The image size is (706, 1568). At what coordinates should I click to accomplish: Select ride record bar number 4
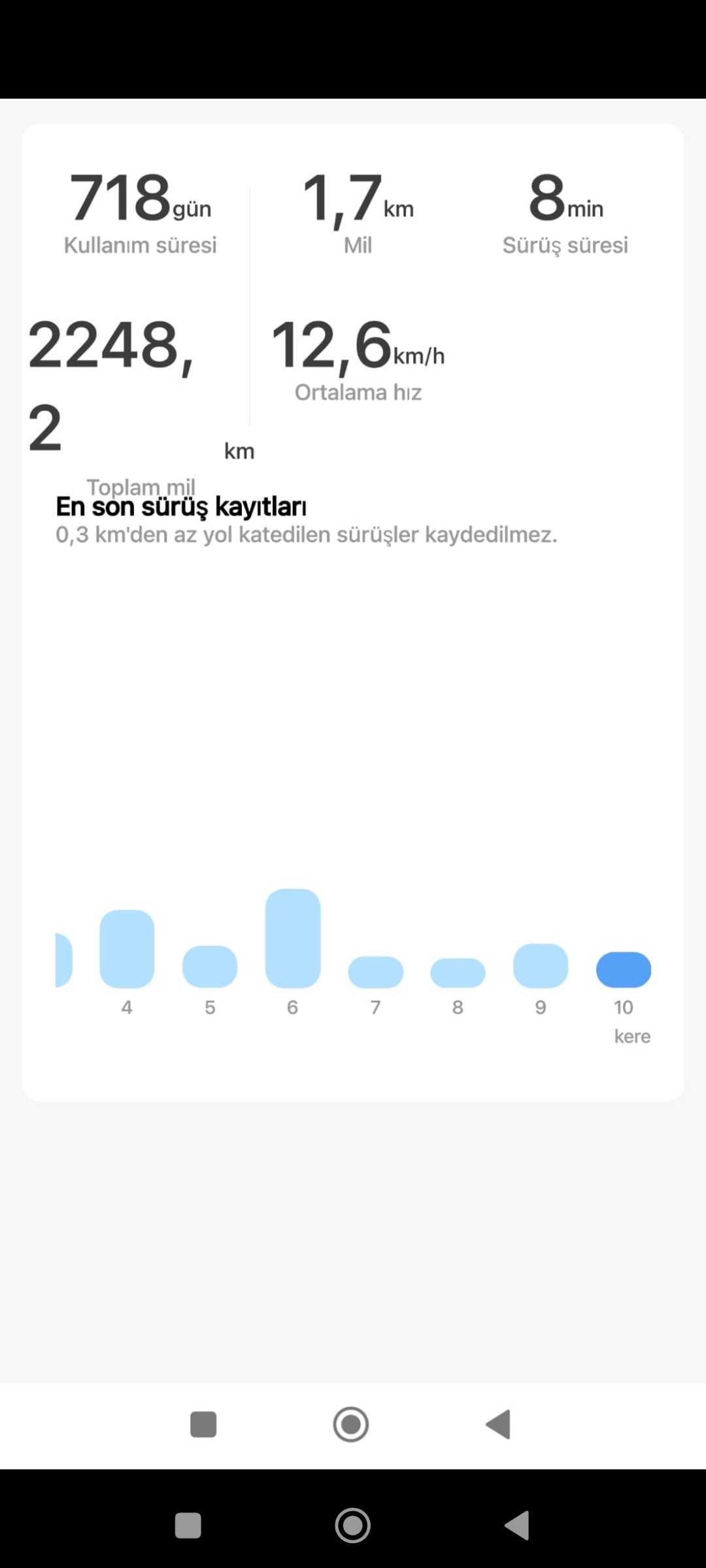[x=127, y=948]
